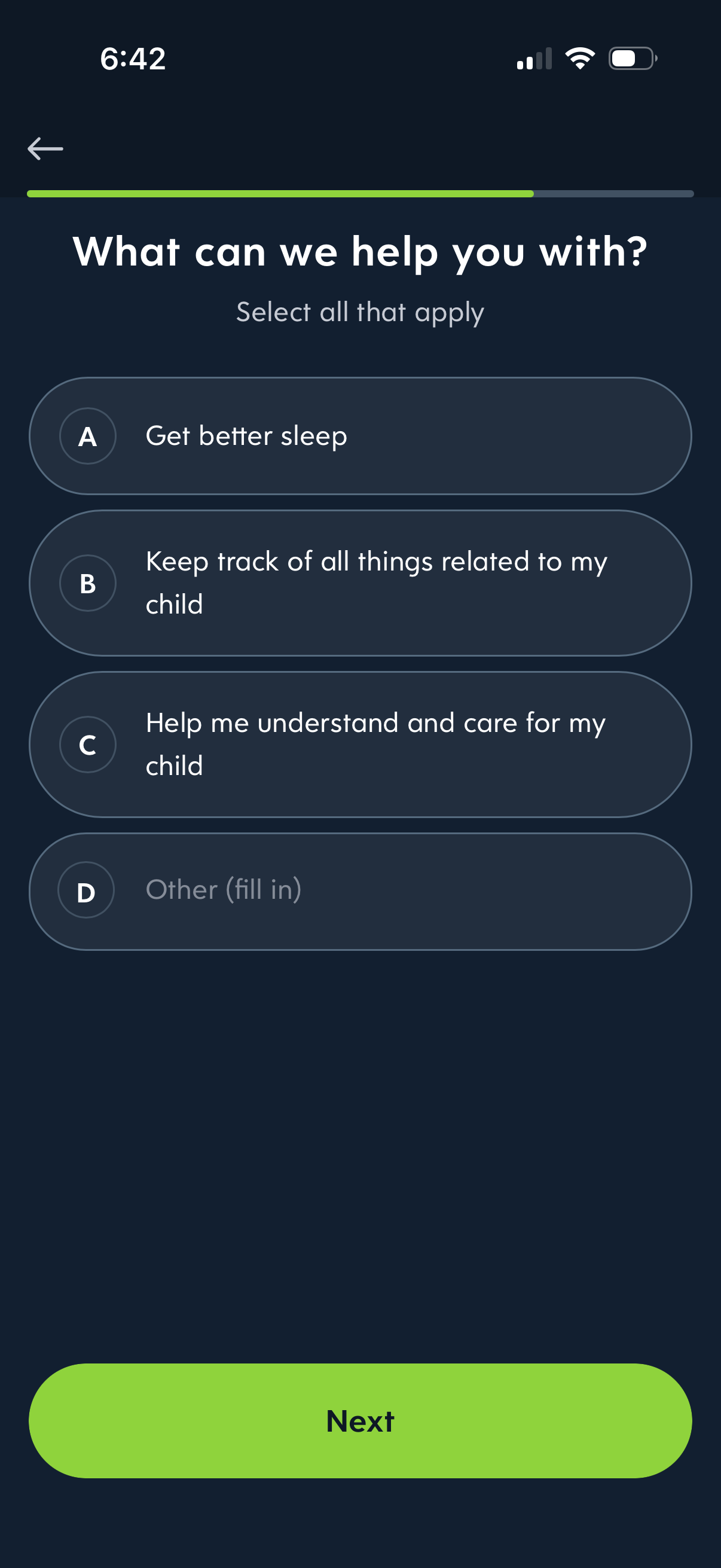This screenshot has height=1568, width=721.
Task: Select Help me understand and care option
Action: [359, 744]
